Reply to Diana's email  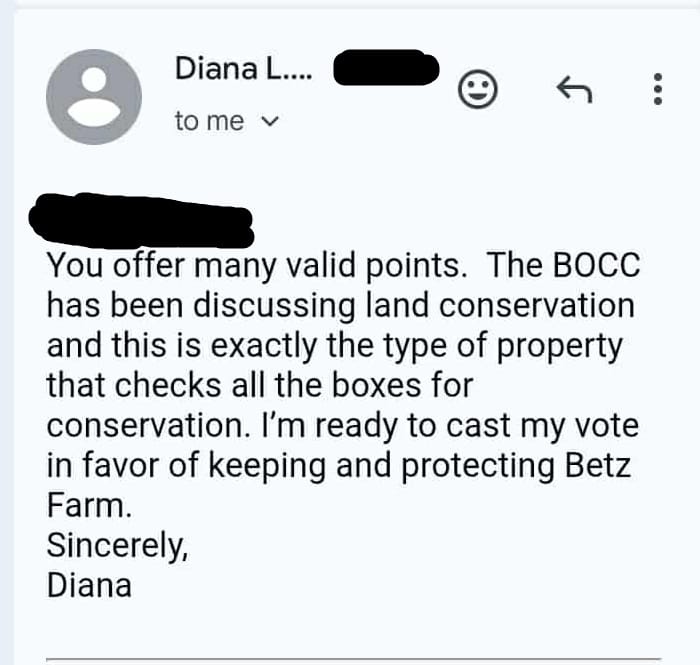(573, 91)
